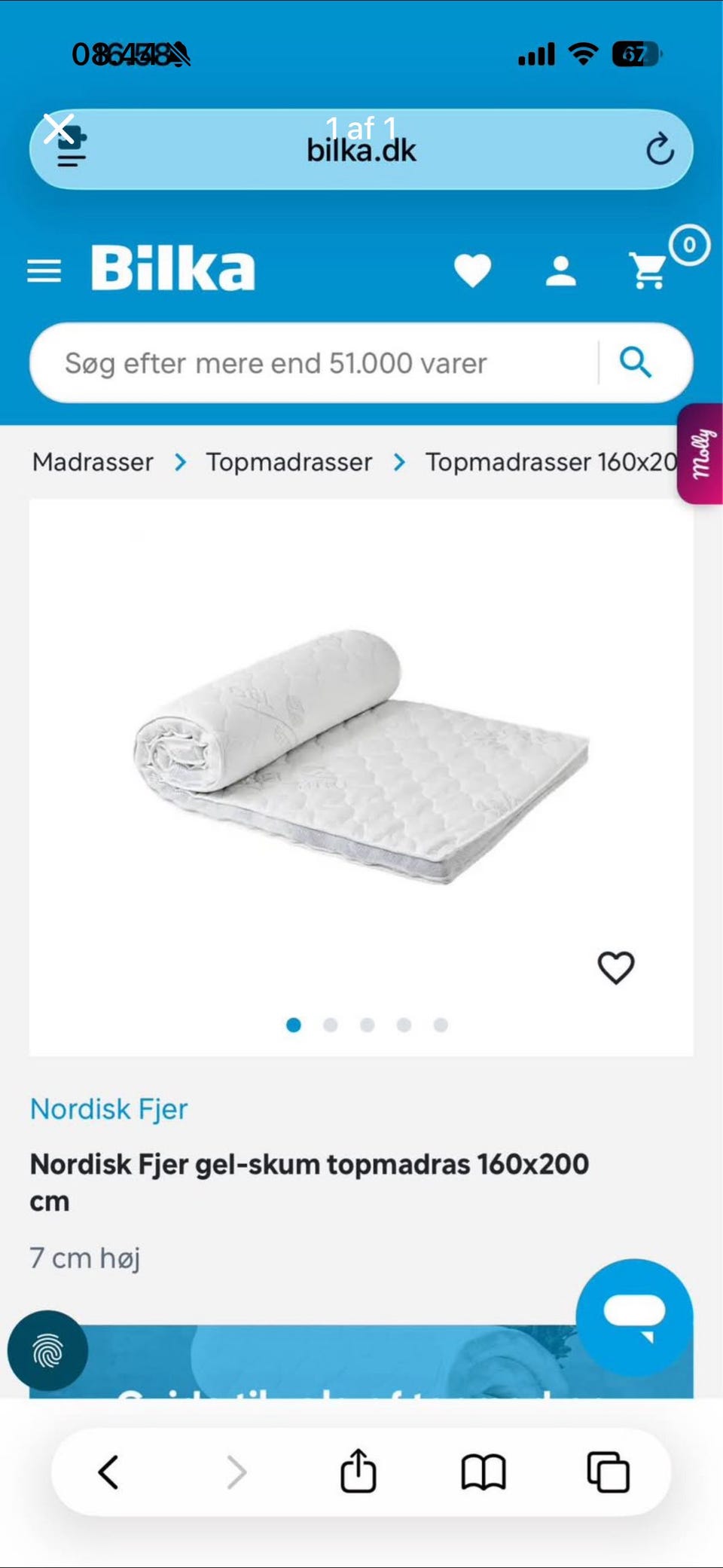
Task: Open the browser tabs overview
Action: tap(608, 1472)
